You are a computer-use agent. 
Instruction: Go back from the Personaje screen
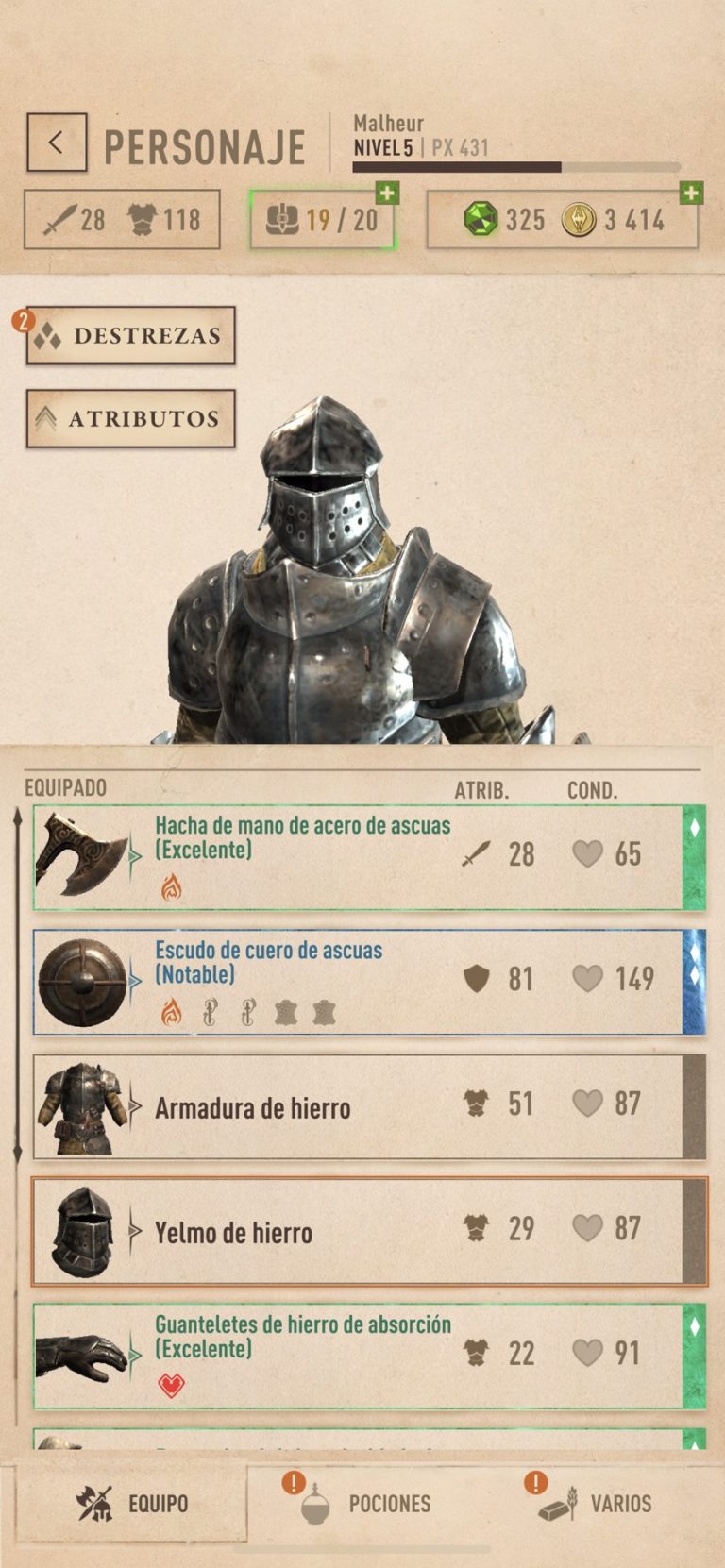click(57, 143)
